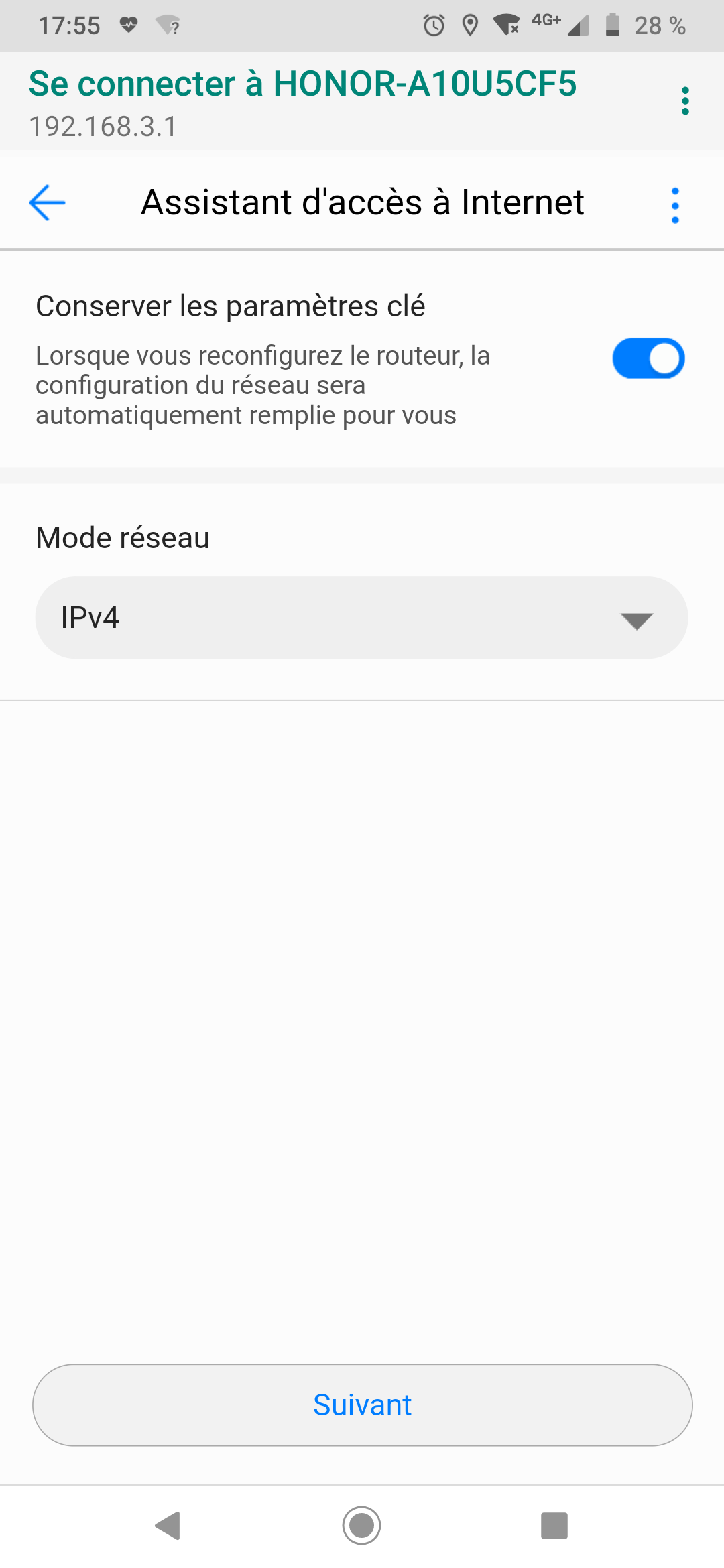The height and width of the screenshot is (1568, 724).
Task: Go to the Android home screen
Action: pos(361,1526)
